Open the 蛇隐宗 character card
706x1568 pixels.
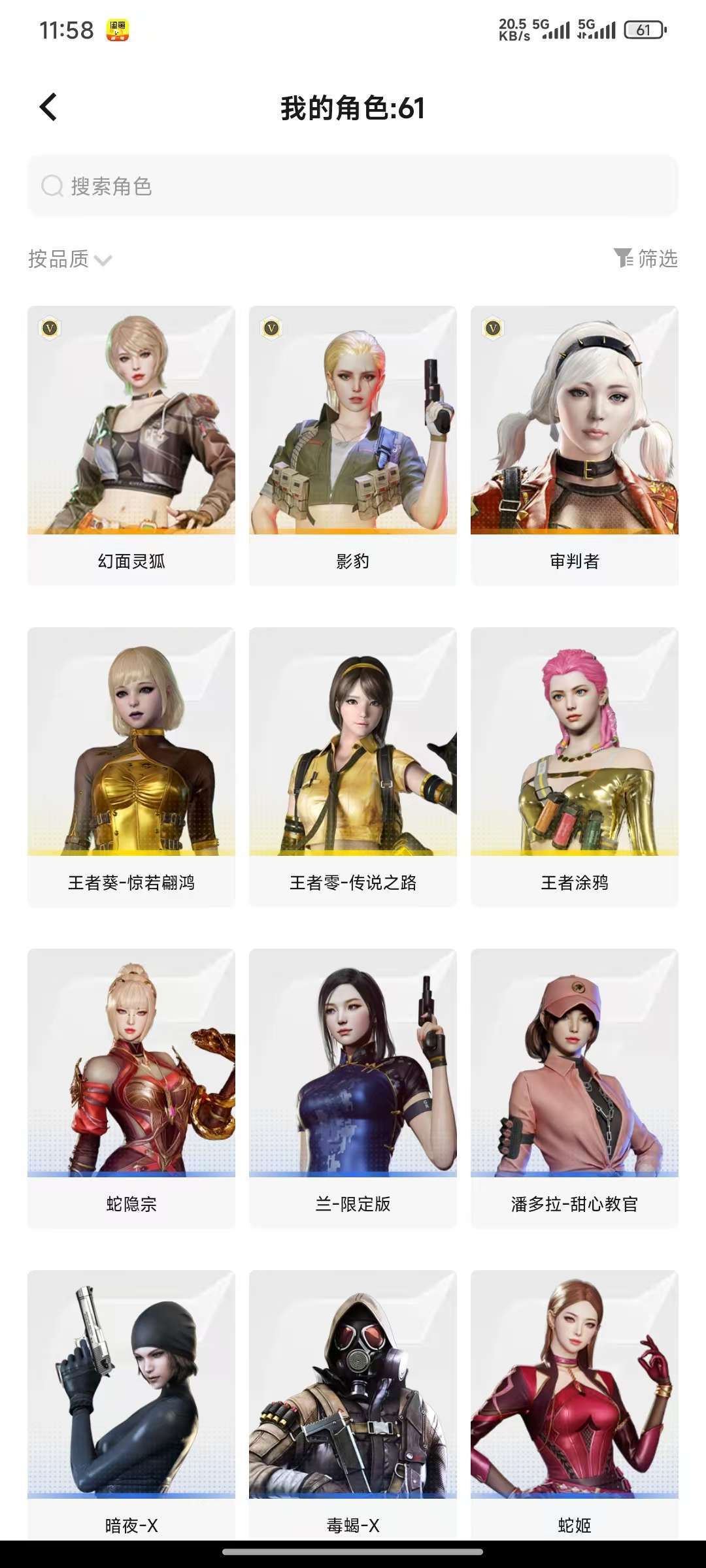pos(131,1087)
